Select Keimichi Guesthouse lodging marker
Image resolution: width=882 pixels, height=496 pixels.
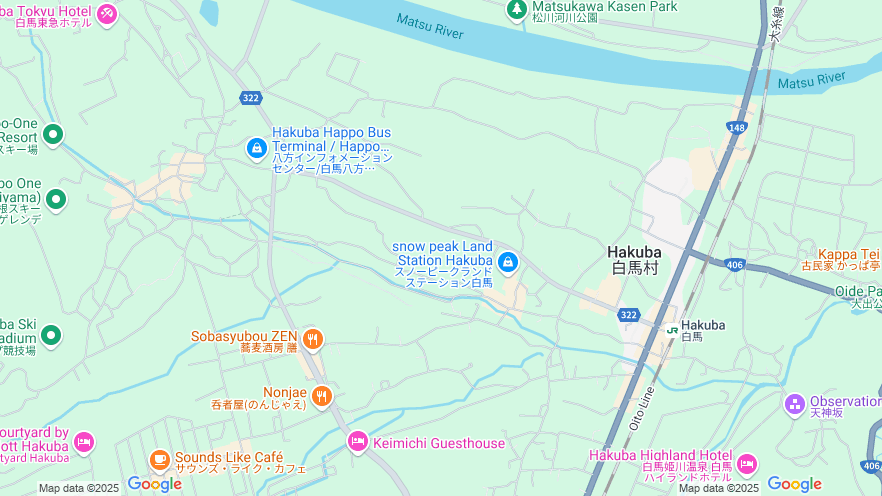point(357,441)
